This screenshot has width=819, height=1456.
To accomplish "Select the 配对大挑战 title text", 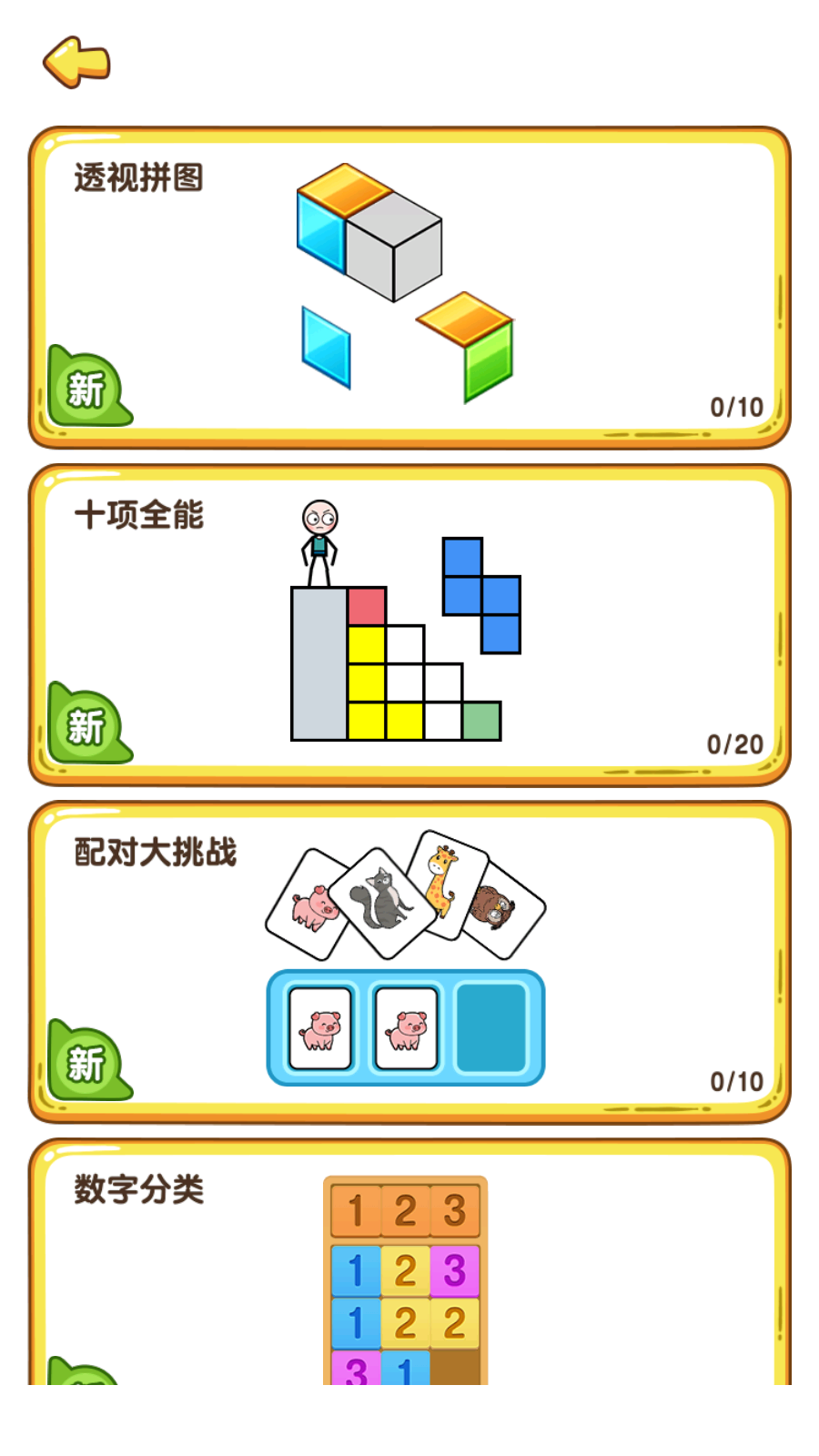I will pyautogui.click(x=157, y=854).
